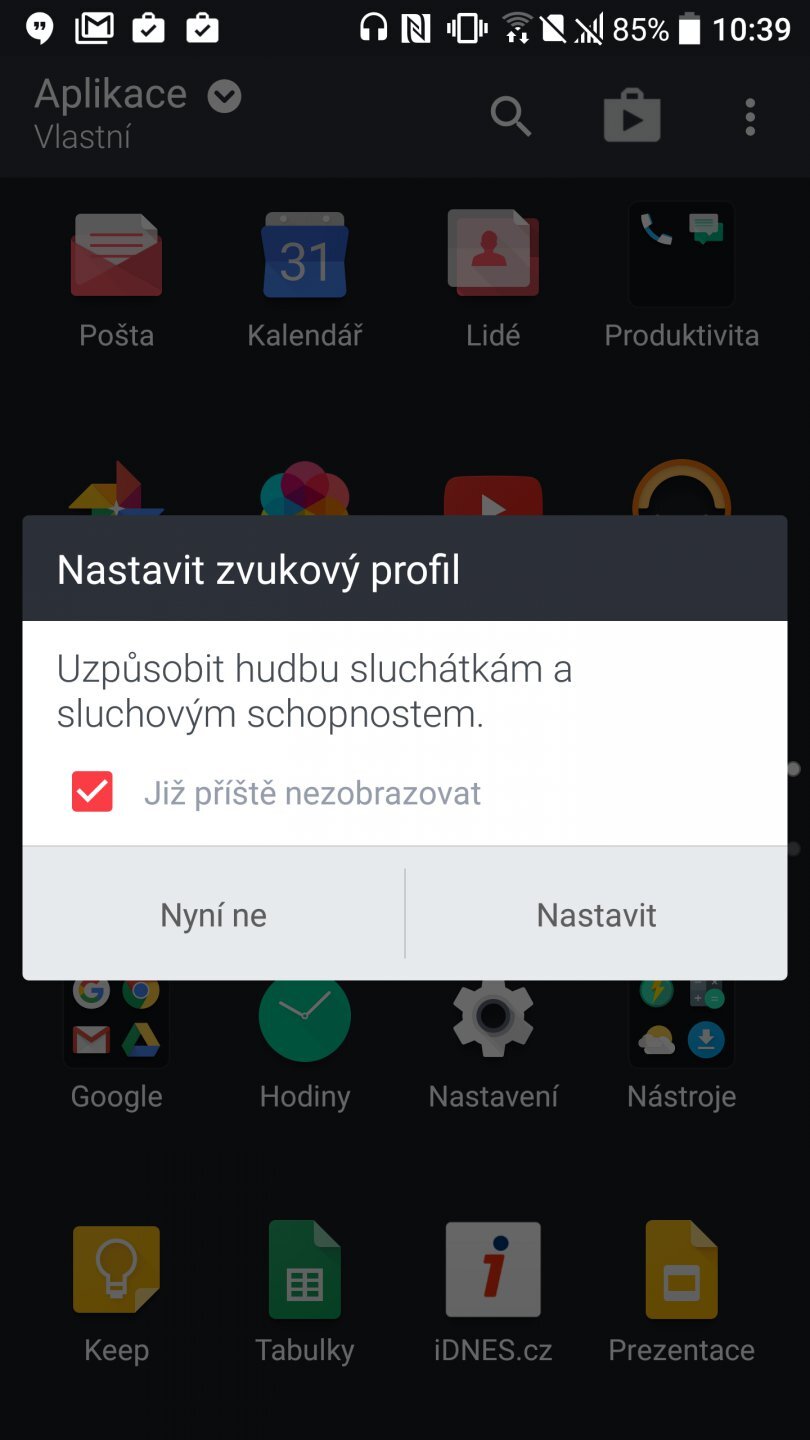Toggle the red checkbox in the dialog
The width and height of the screenshot is (810, 1440).
pyautogui.click(x=91, y=792)
